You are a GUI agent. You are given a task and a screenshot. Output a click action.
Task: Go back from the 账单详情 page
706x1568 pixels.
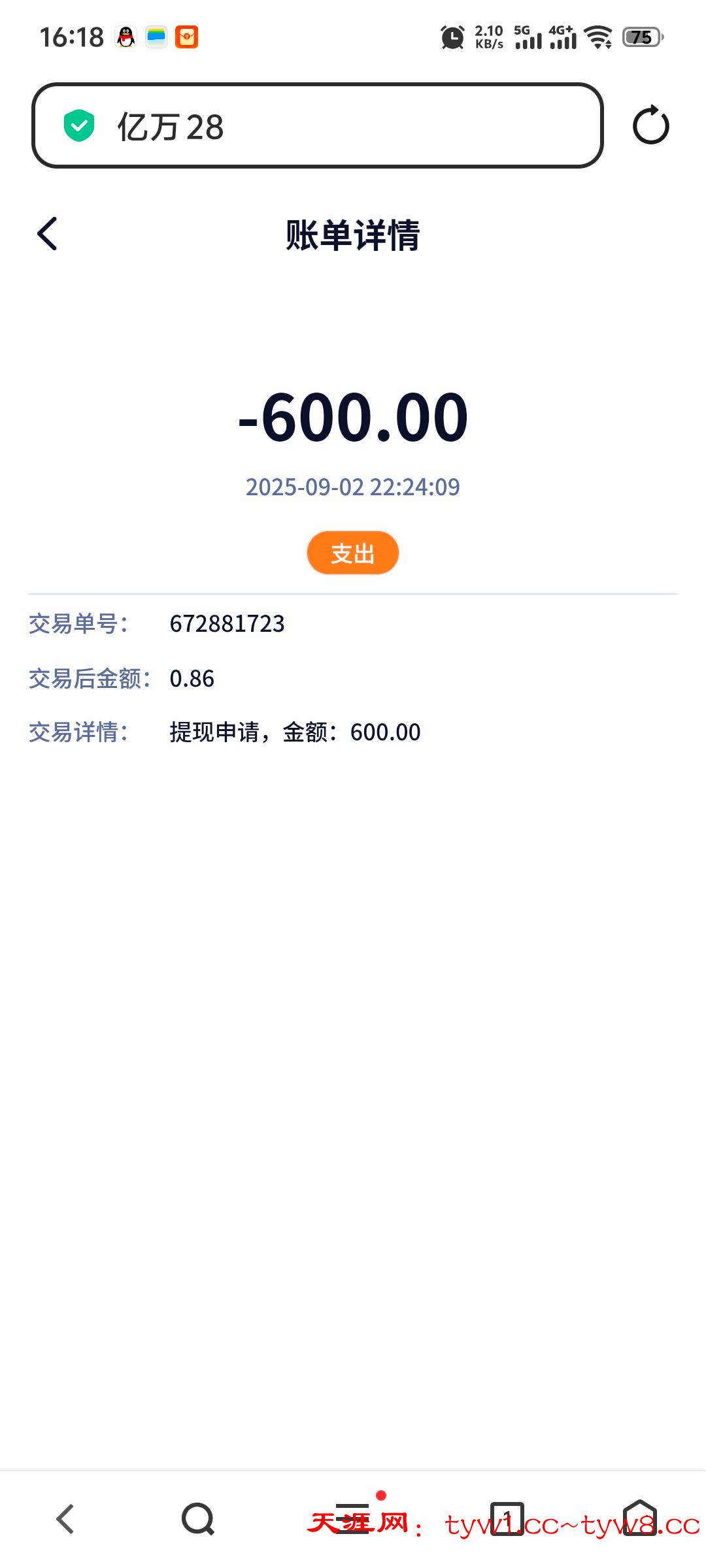tap(47, 234)
